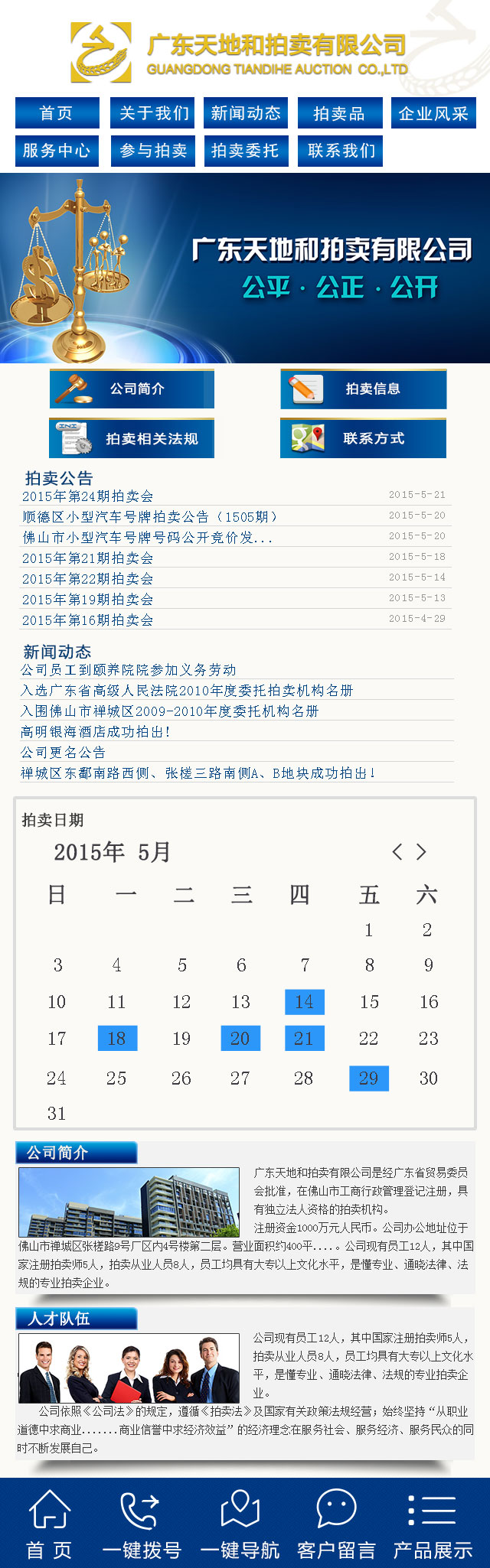Go to the previous calendar month
Image resolution: width=490 pixels, height=1568 pixels.
397,851
